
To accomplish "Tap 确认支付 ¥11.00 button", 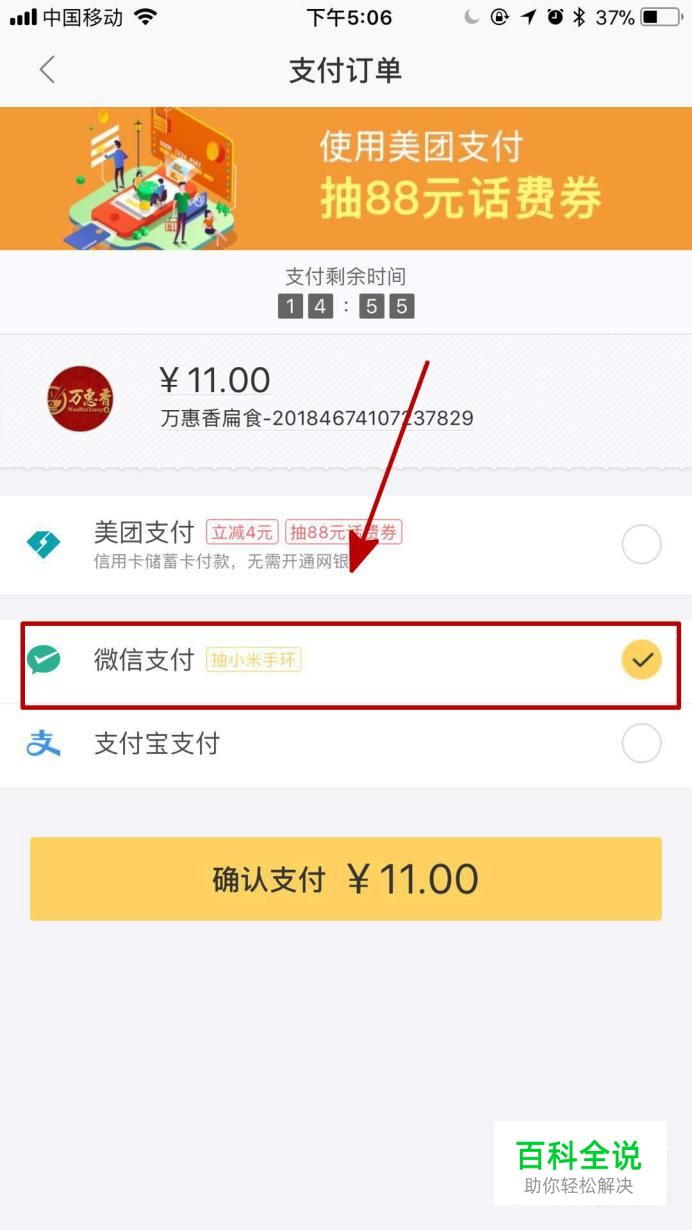I will pos(346,879).
